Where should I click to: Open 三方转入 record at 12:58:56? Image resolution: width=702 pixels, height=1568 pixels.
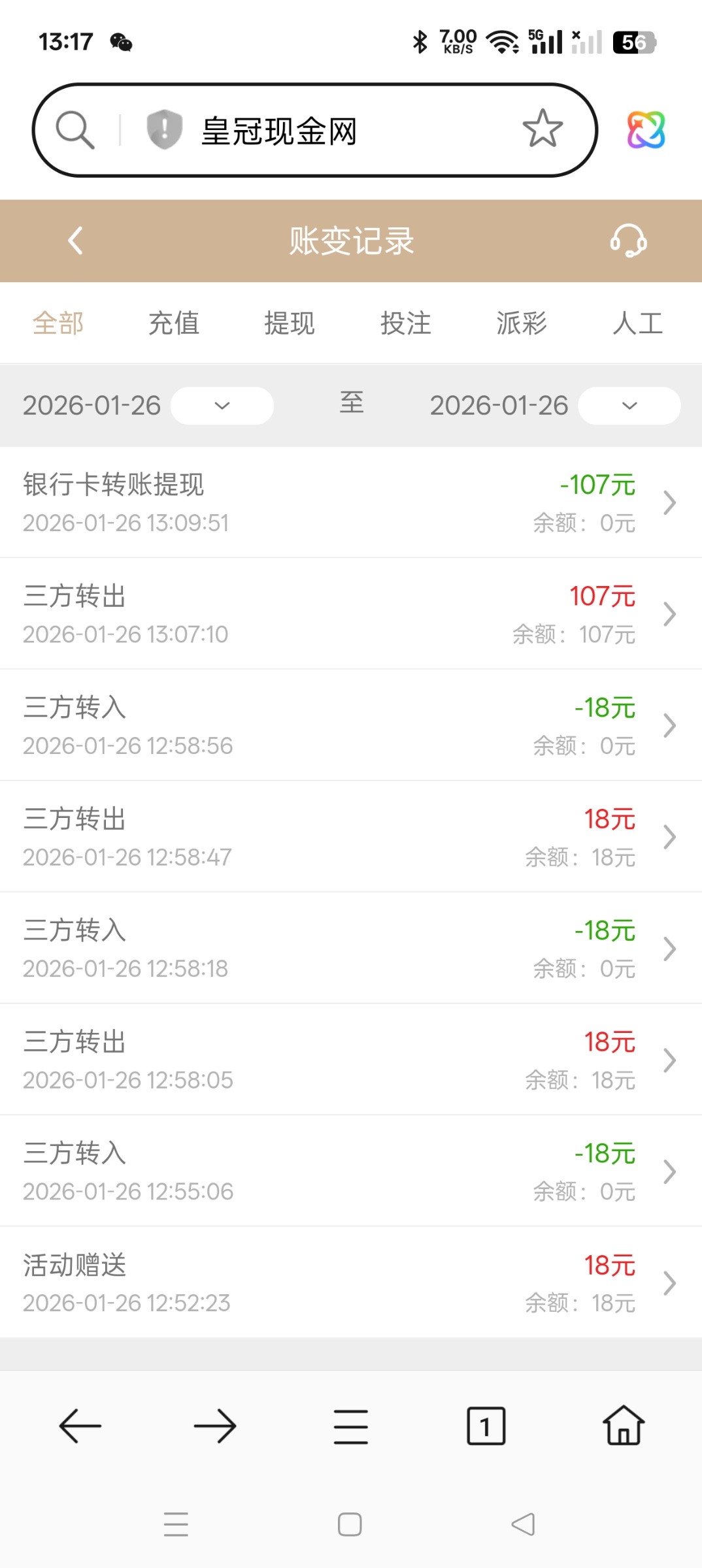pos(350,726)
